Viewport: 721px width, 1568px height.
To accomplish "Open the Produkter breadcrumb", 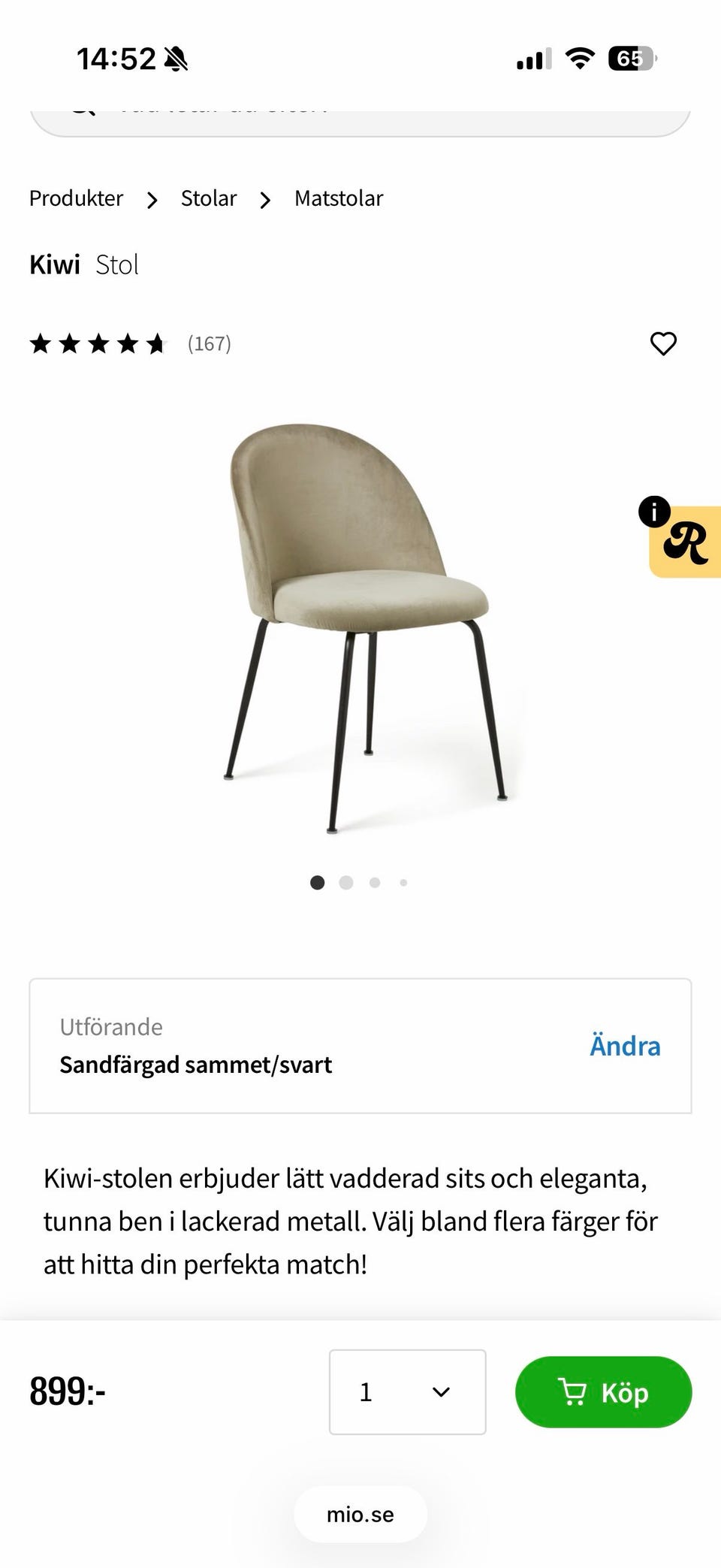I will click(x=76, y=199).
